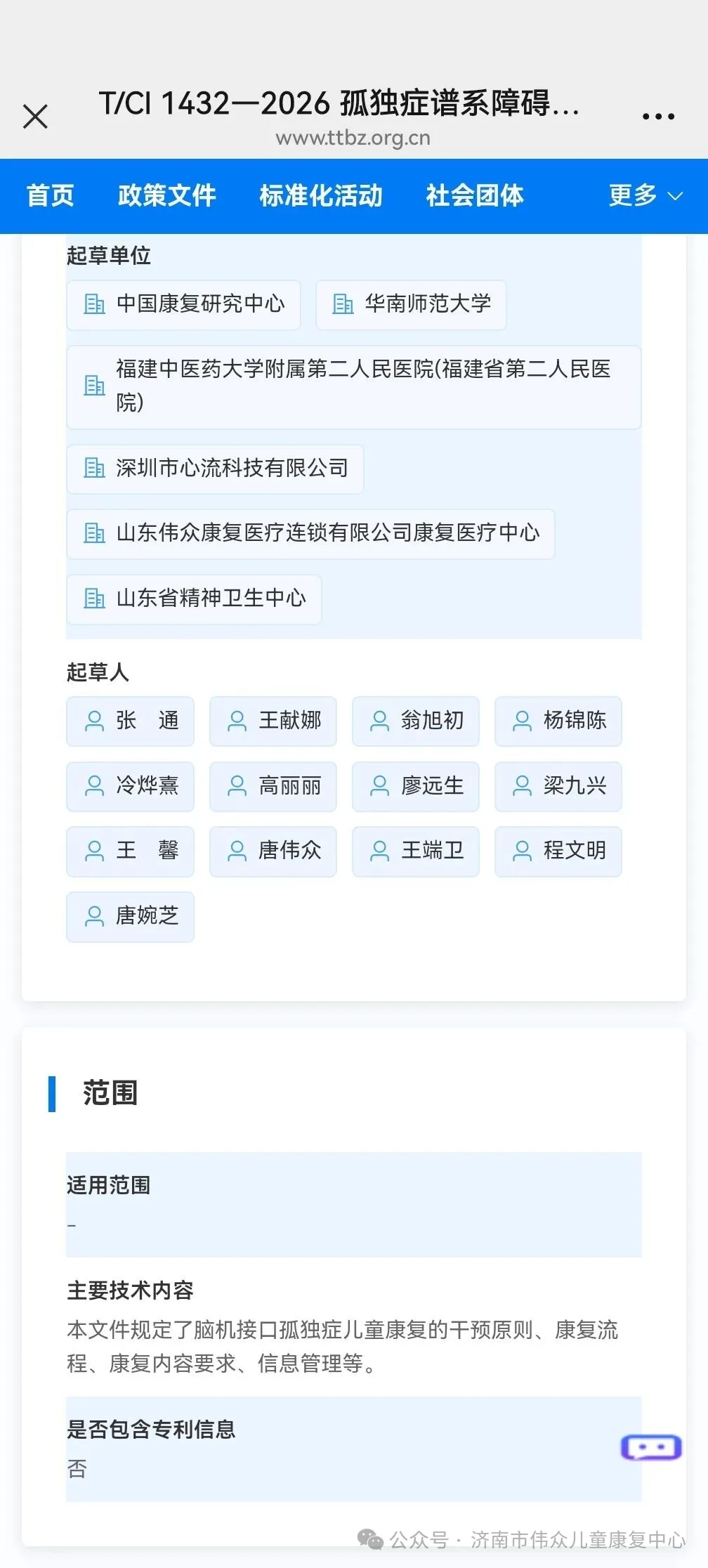Open the floating chat assistant icon

(651, 1447)
